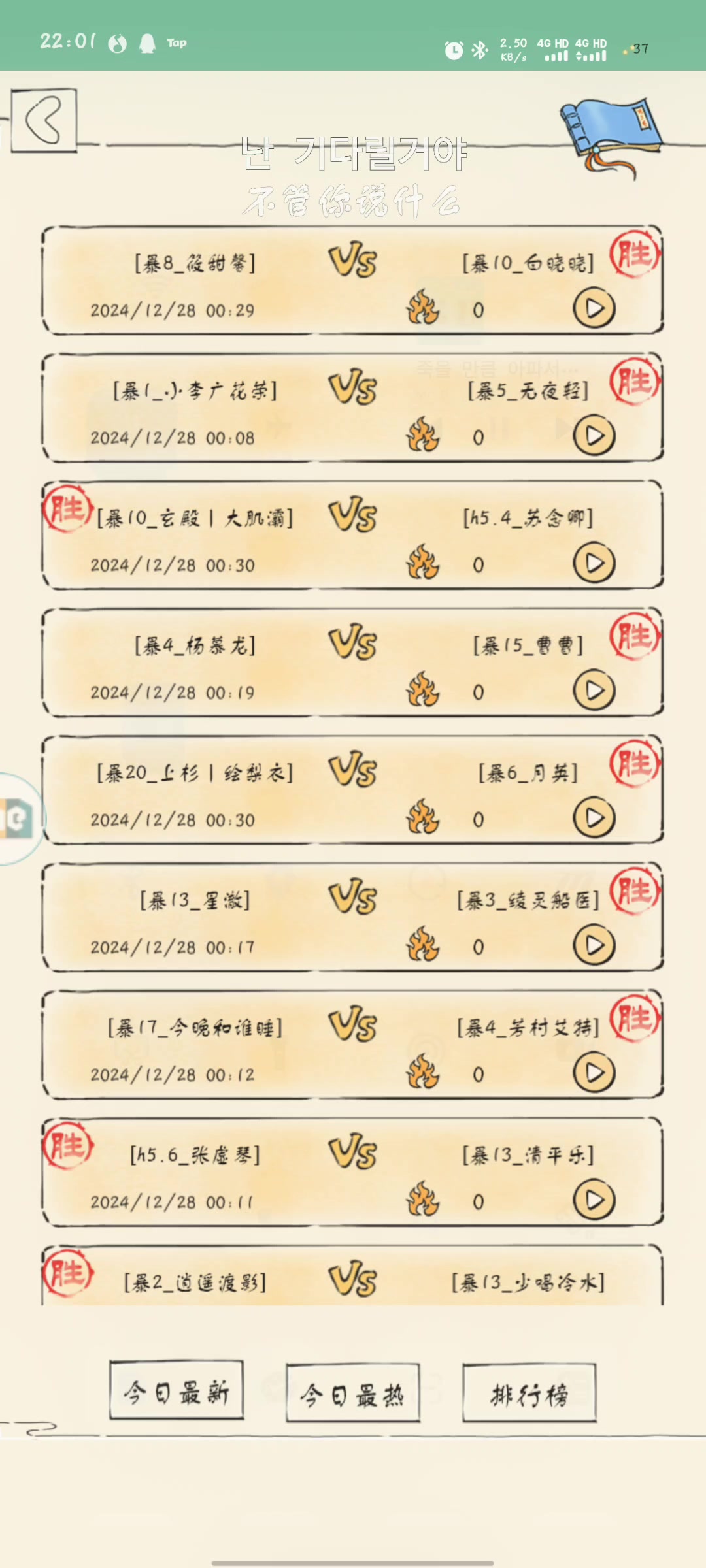This screenshot has width=706, height=1568.
Task: Start replay of 暴20_上杉 vs 暴6_月英
Action: [x=594, y=818]
